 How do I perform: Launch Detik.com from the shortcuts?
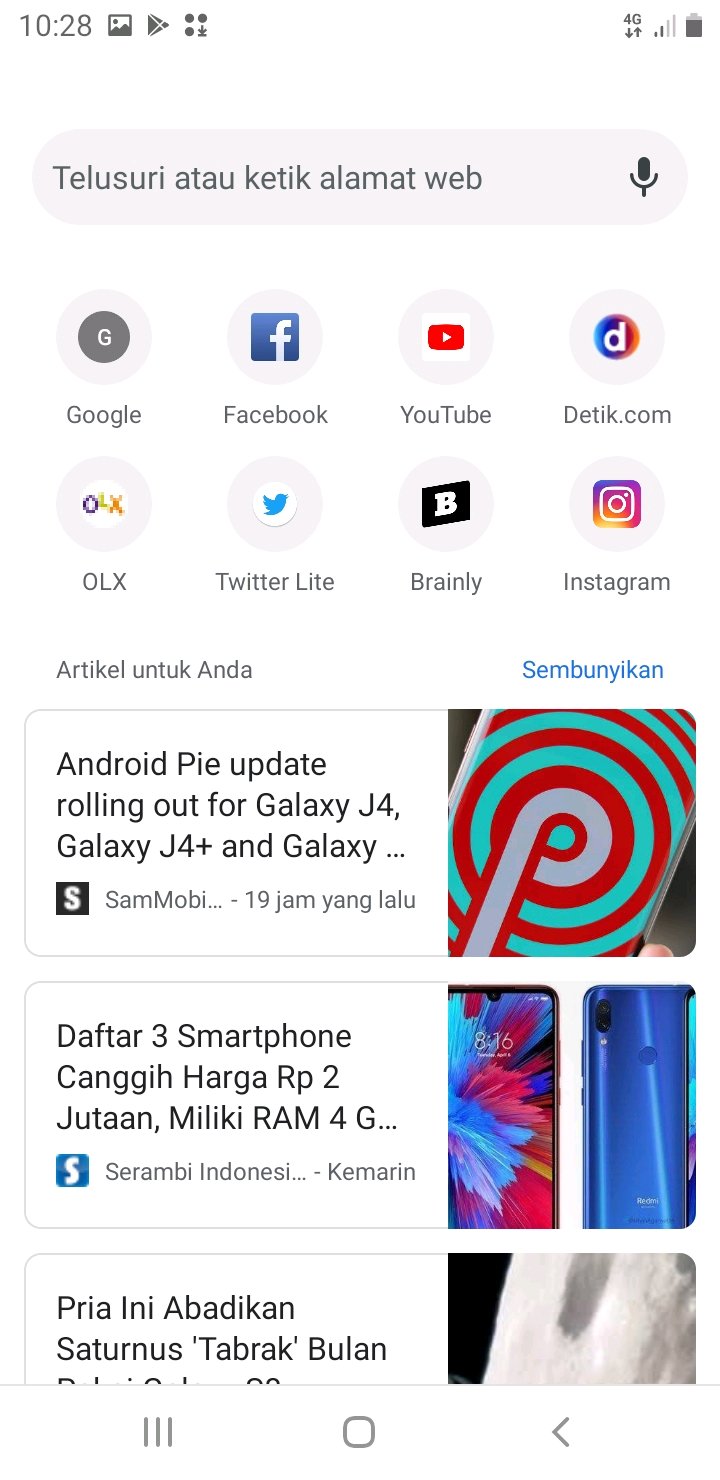point(616,337)
